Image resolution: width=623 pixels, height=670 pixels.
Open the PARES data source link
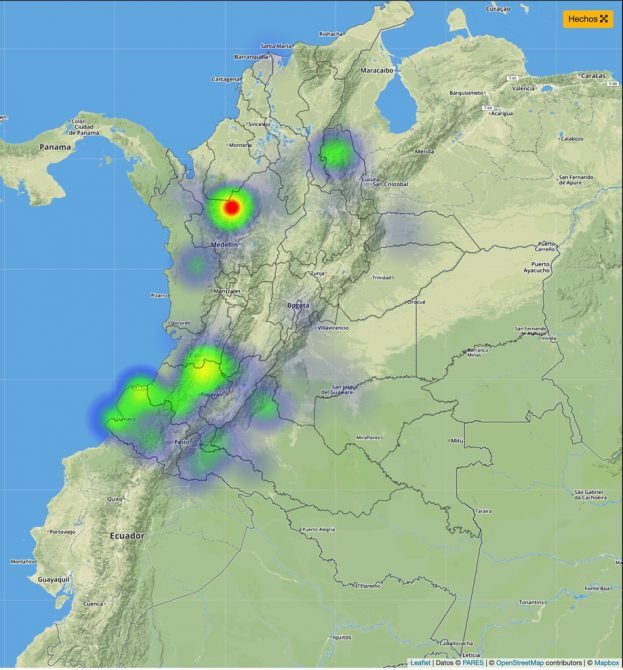[x=474, y=662]
